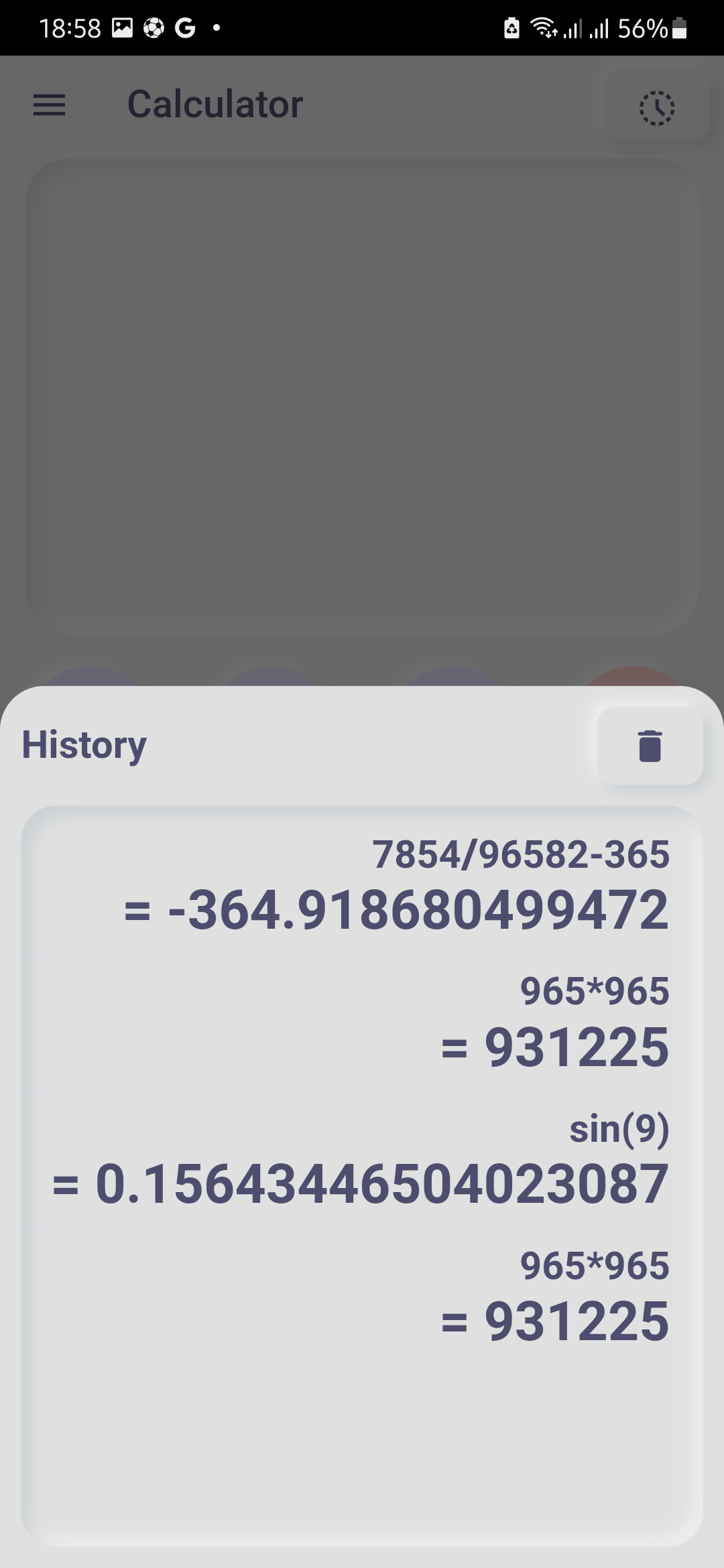724x1568 pixels.
Task: Select the sin(9) history entry
Action: 618,1129
